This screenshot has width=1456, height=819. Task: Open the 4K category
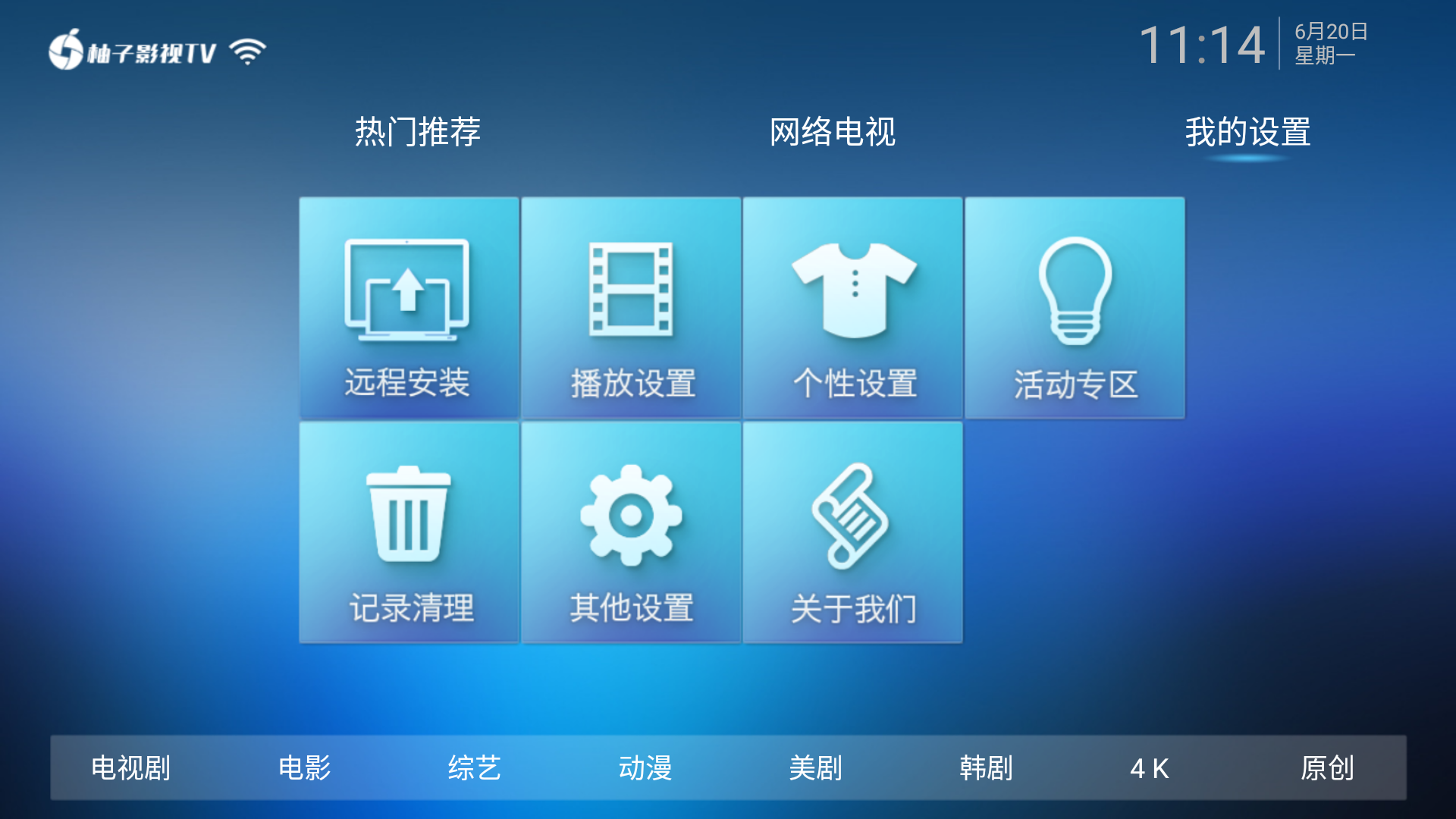(x=1150, y=767)
